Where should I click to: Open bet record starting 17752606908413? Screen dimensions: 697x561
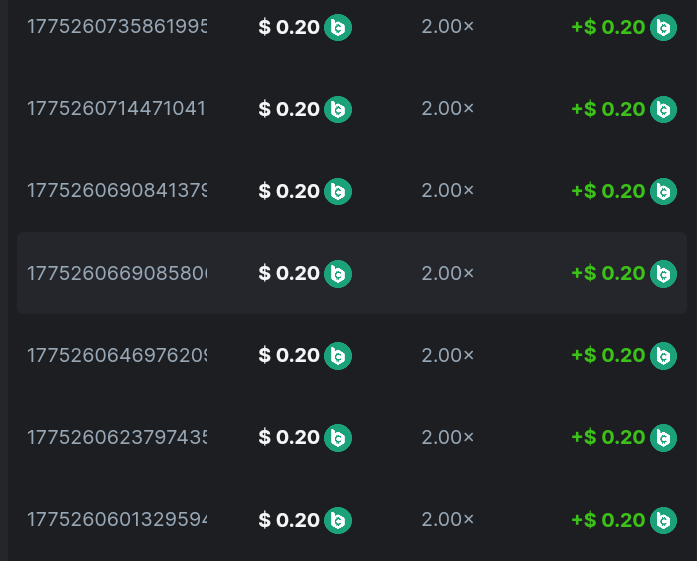[x=116, y=191]
